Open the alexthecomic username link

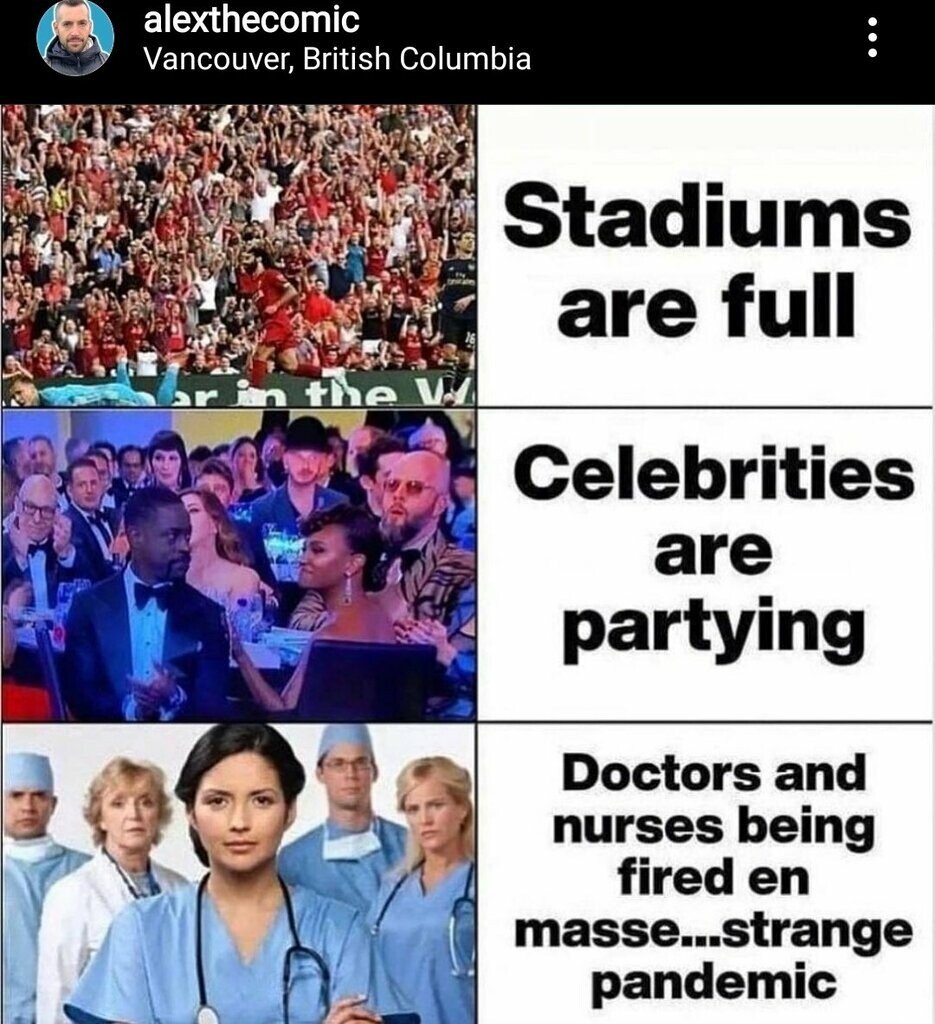pyautogui.click(x=251, y=18)
